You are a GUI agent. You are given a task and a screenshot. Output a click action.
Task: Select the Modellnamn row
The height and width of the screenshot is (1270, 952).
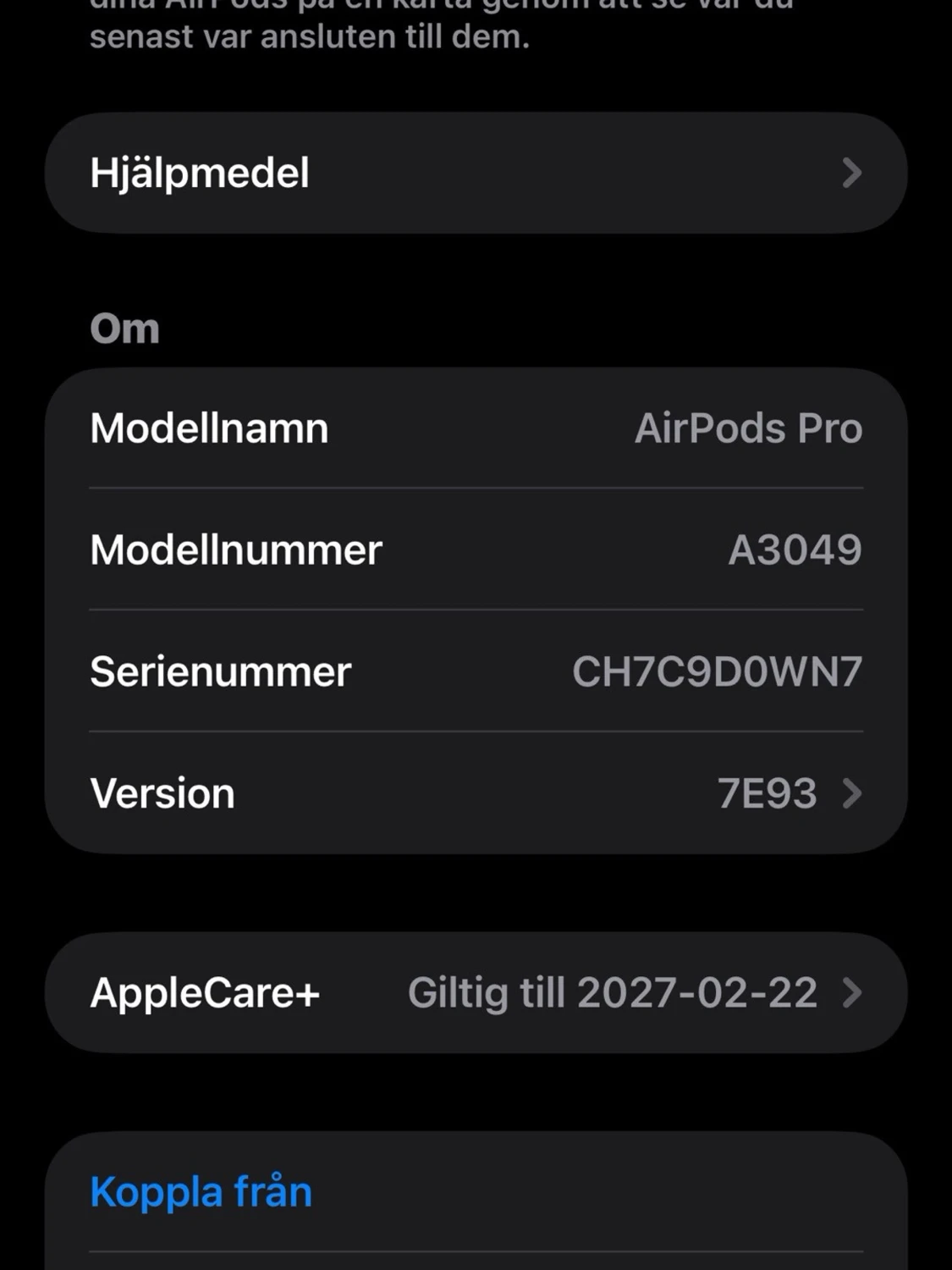pyautogui.click(x=476, y=428)
